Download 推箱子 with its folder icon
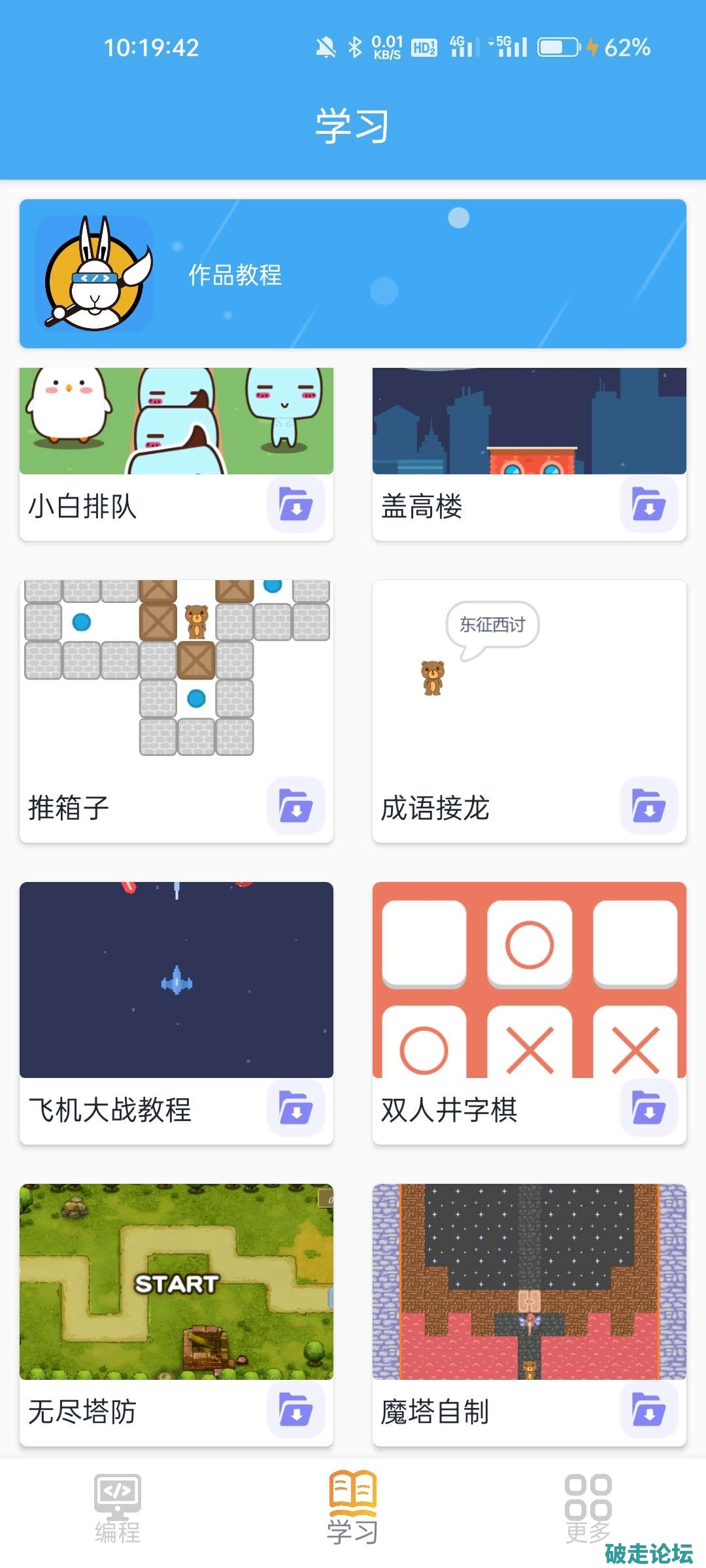The width and height of the screenshot is (706, 1568). pyautogui.click(x=295, y=806)
